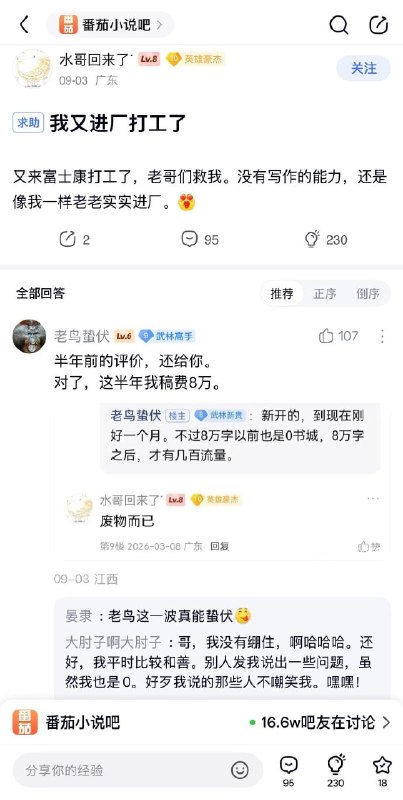
Task: Open more options on 老鸟蛰伏's answer
Action: pyautogui.click(x=382, y=336)
